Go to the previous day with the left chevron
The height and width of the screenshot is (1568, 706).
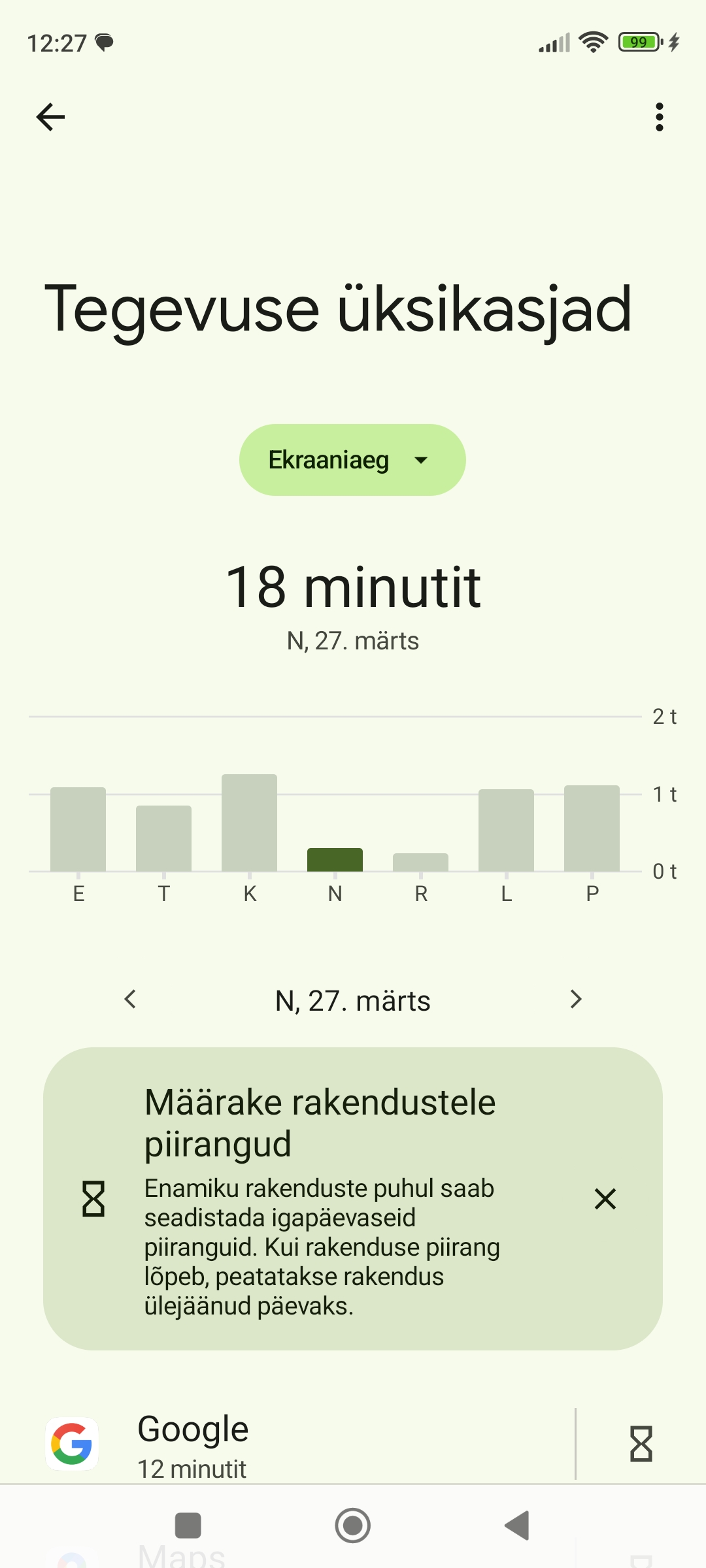point(130,999)
